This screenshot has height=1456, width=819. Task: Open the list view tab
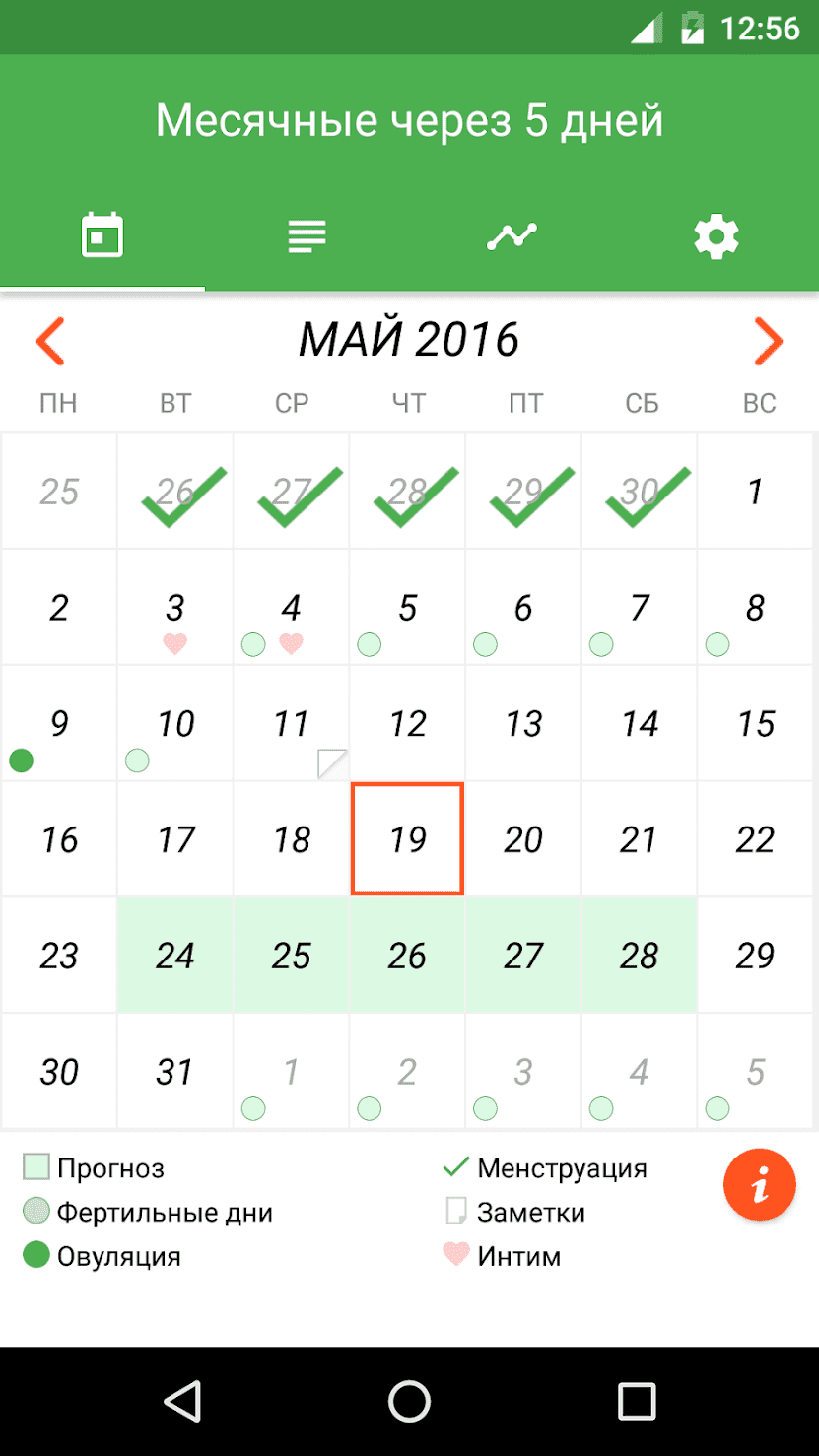tap(307, 236)
